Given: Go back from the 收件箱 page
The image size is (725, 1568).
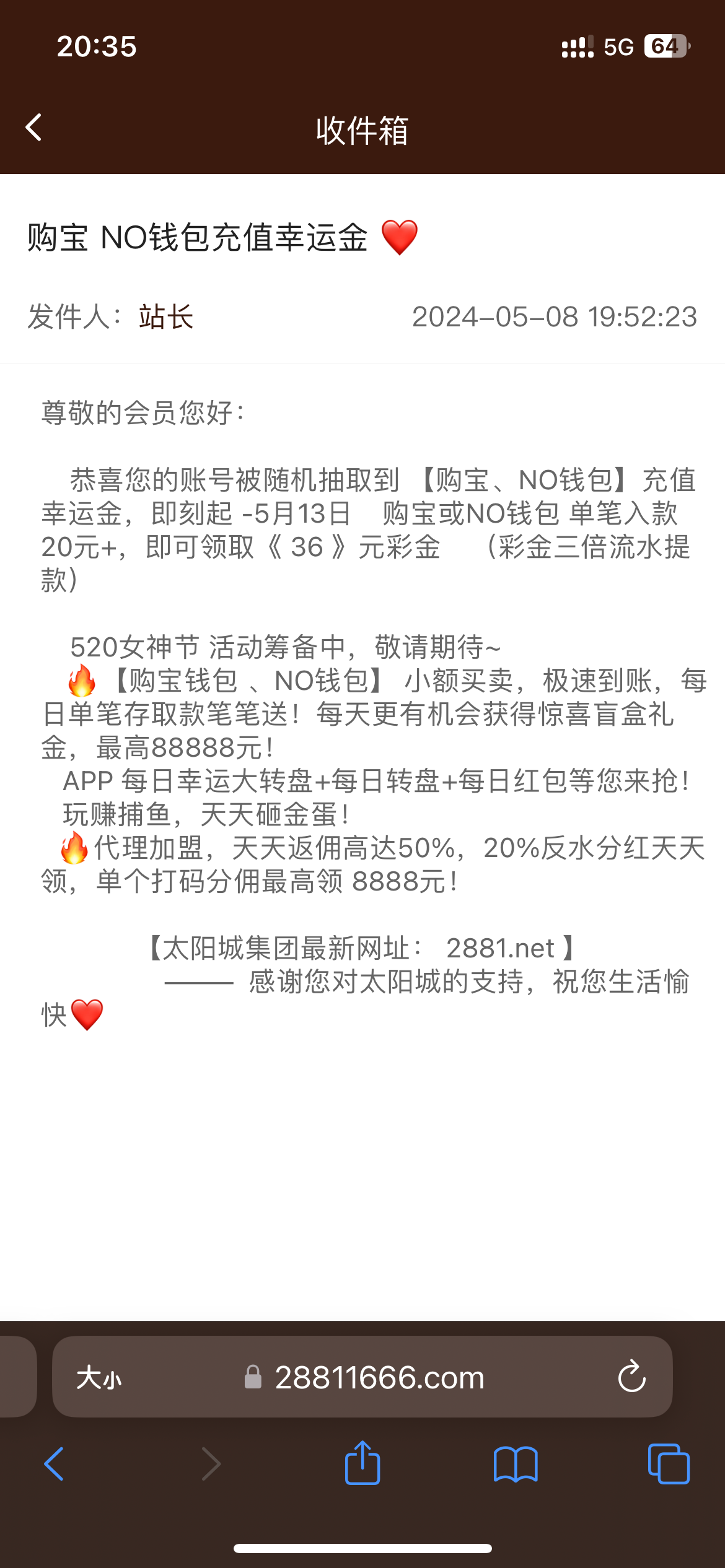Looking at the screenshot, I should point(34,128).
